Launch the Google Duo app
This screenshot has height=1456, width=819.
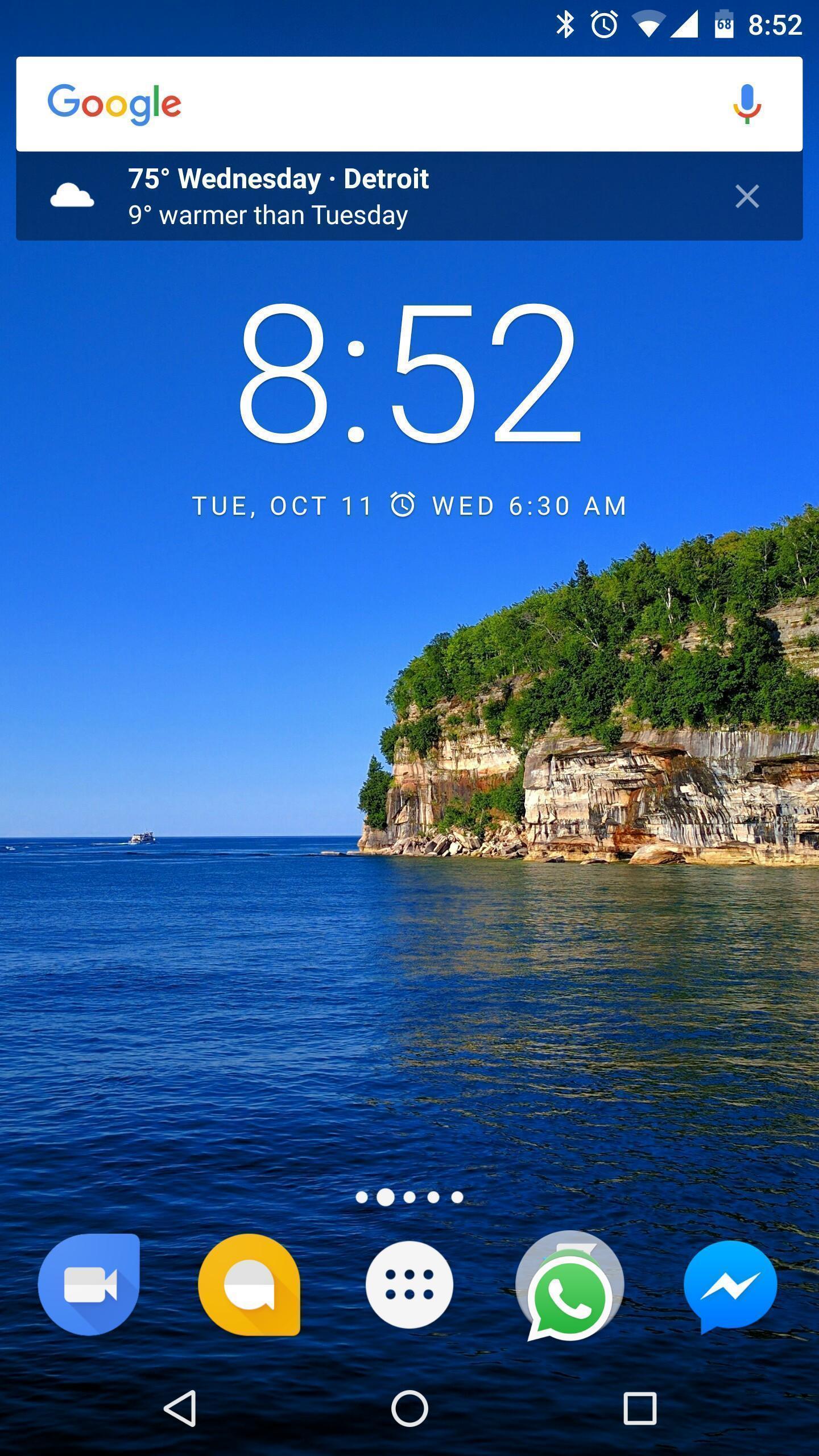coord(89,1284)
